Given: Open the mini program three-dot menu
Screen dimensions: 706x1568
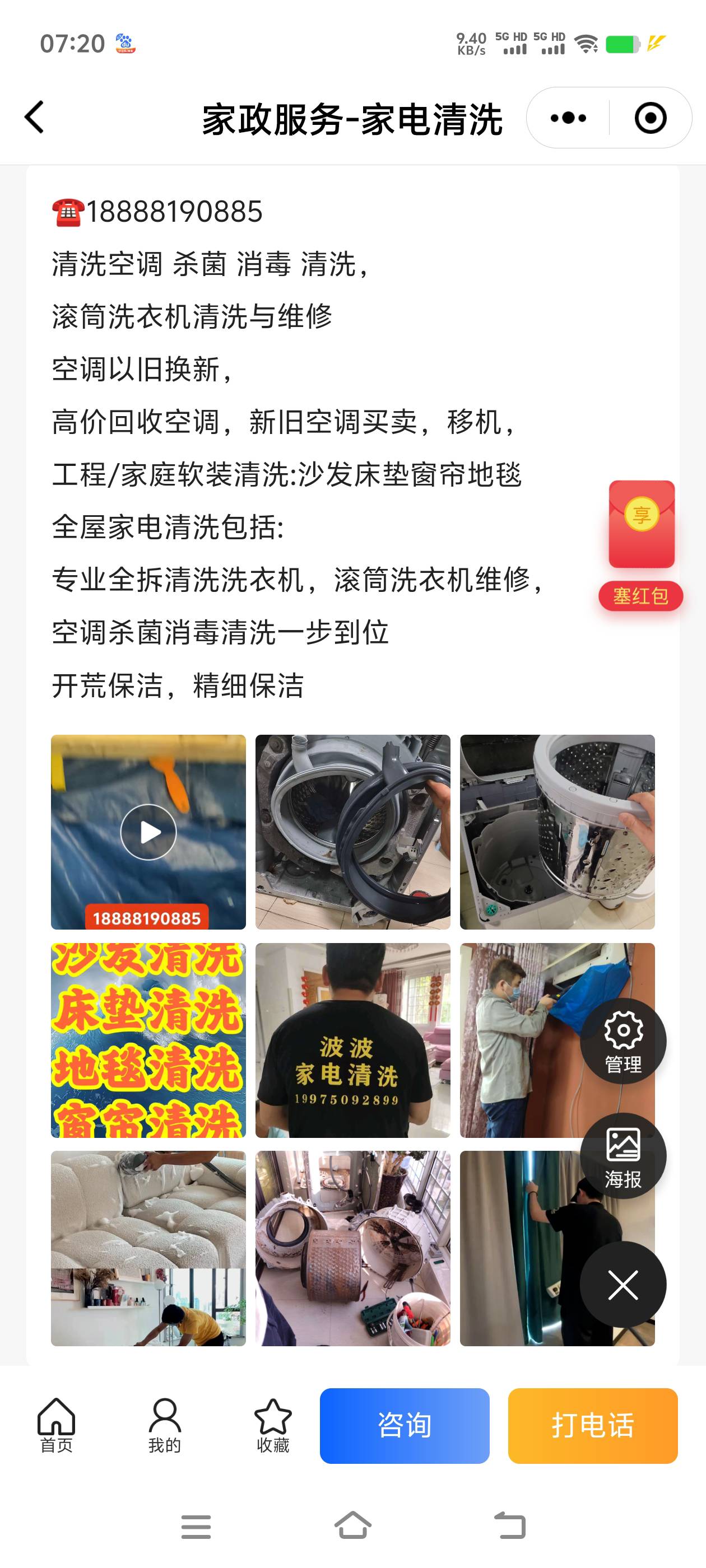Looking at the screenshot, I should pos(568,118).
